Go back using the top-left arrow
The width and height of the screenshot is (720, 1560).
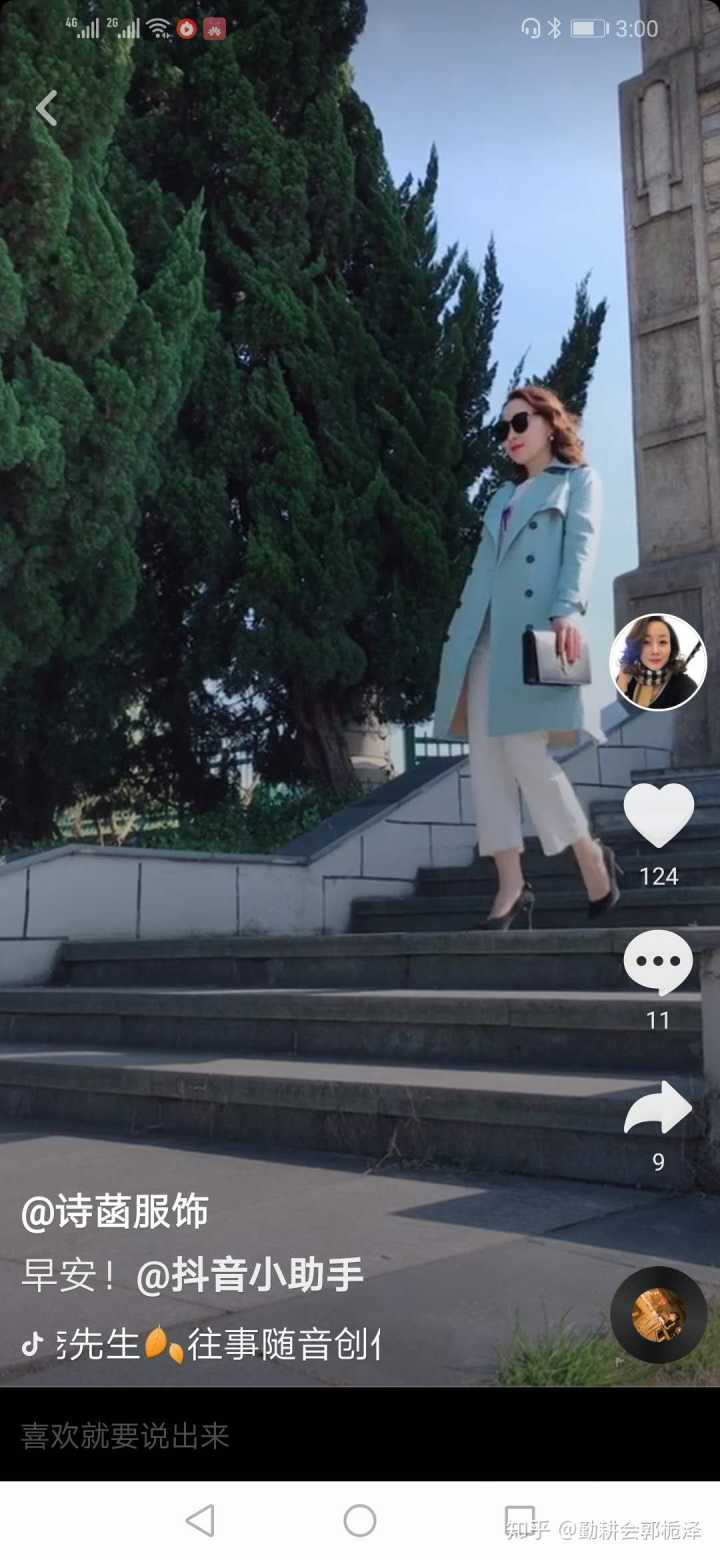click(x=46, y=108)
